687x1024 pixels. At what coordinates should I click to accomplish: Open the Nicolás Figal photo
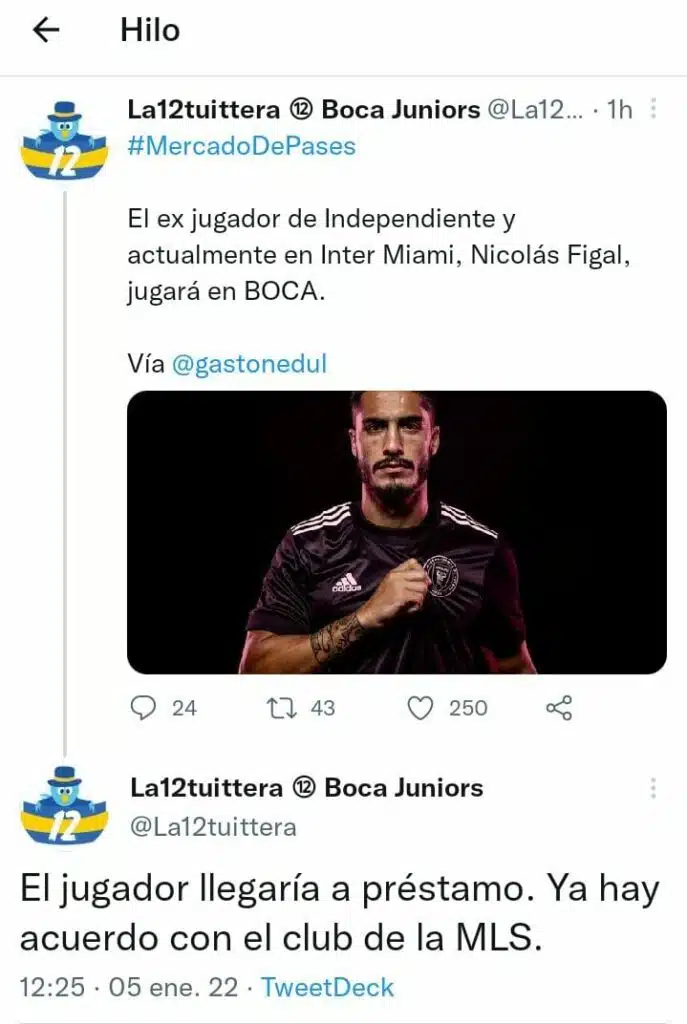click(396, 531)
